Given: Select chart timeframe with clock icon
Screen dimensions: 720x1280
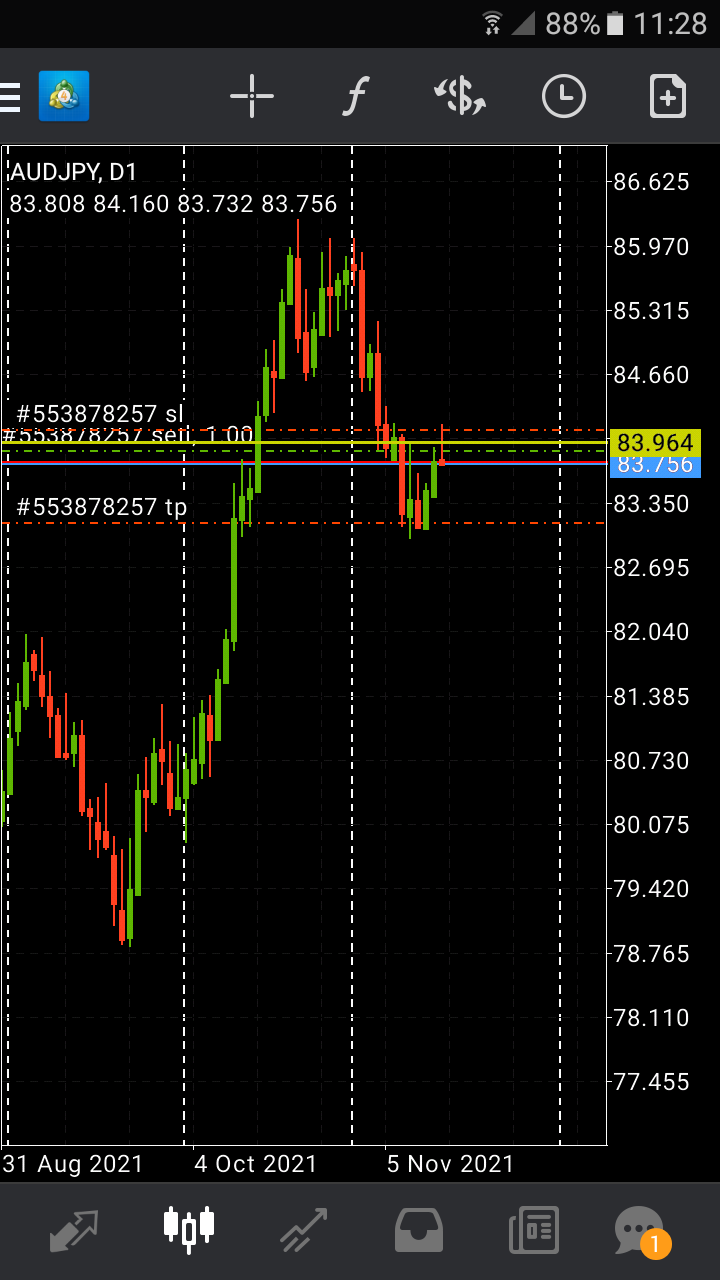Looking at the screenshot, I should tap(564, 97).
